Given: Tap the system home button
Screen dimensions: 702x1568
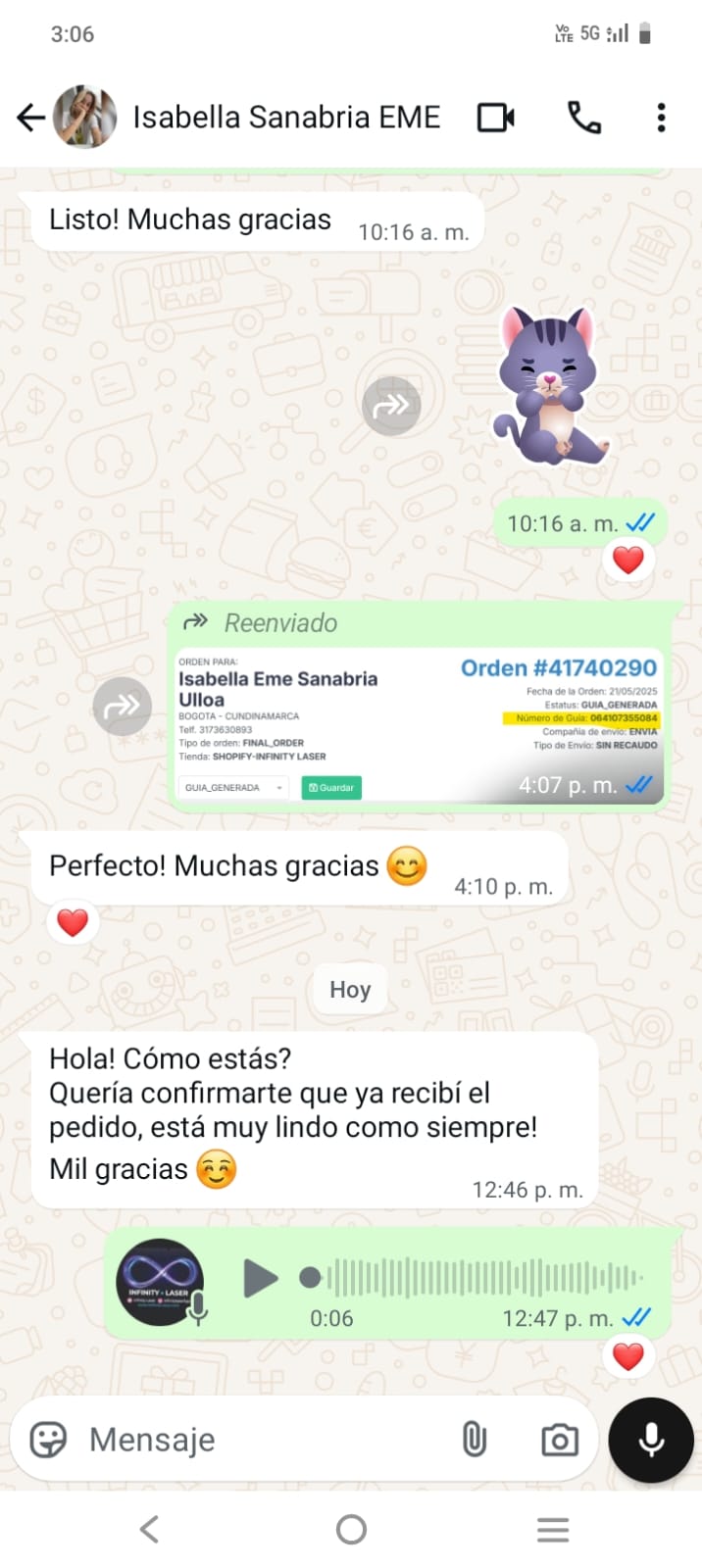Looking at the screenshot, I should point(351,1529).
